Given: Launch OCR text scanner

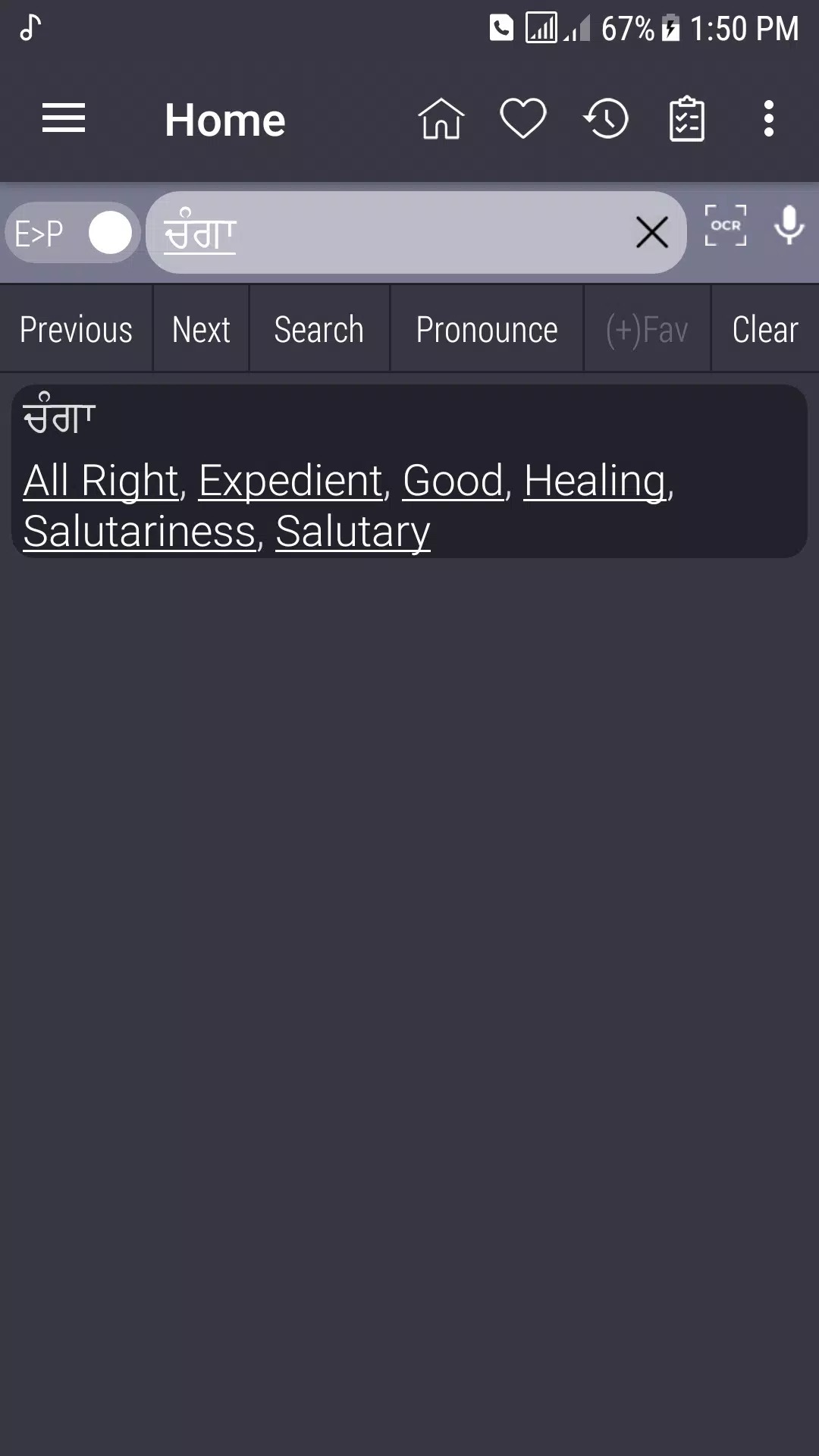Looking at the screenshot, I should (x=726, y=225).
